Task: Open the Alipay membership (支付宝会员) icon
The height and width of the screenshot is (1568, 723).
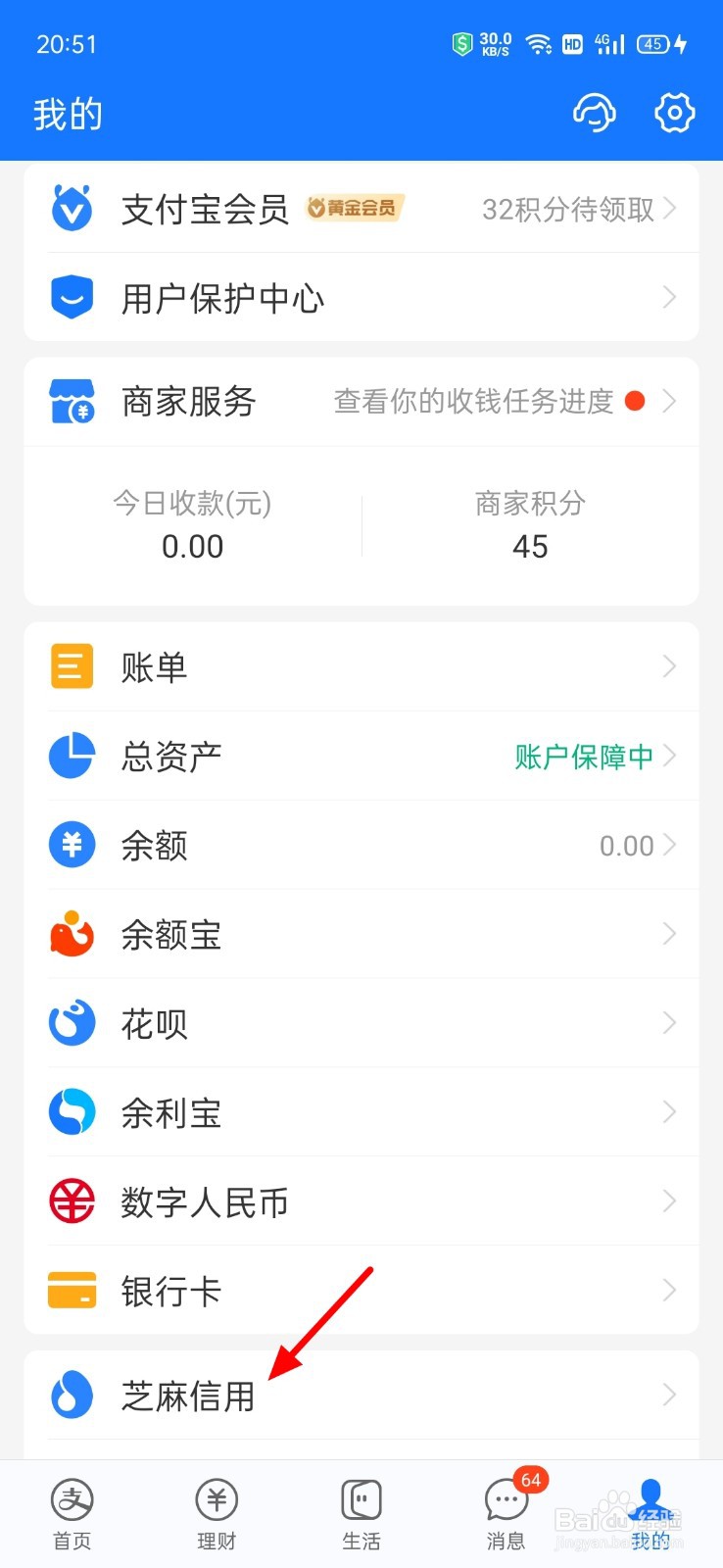Action: 72,209
